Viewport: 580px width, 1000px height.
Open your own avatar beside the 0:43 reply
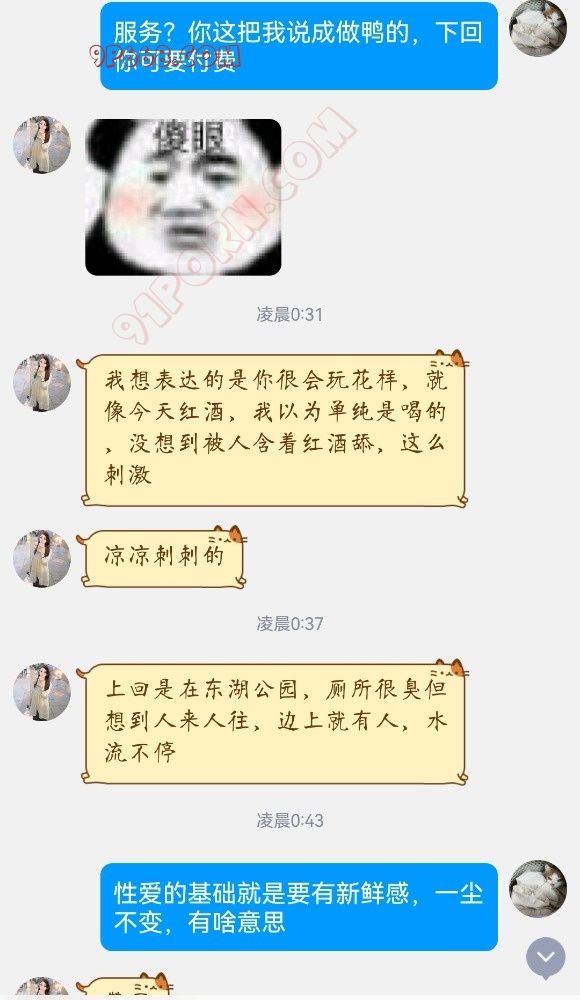(x=538, y=889)
